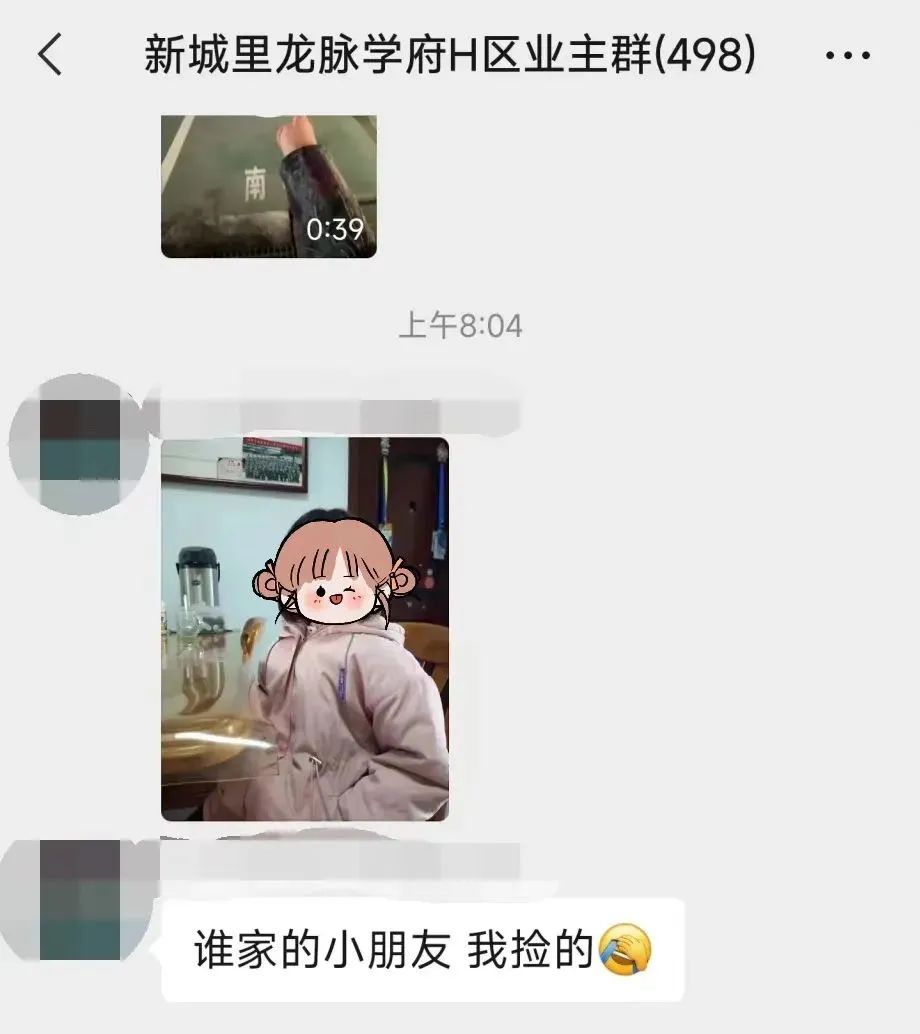Play the 0:39 video message
Viewport: 920px width, 1034px height.
tap(268, 187)
